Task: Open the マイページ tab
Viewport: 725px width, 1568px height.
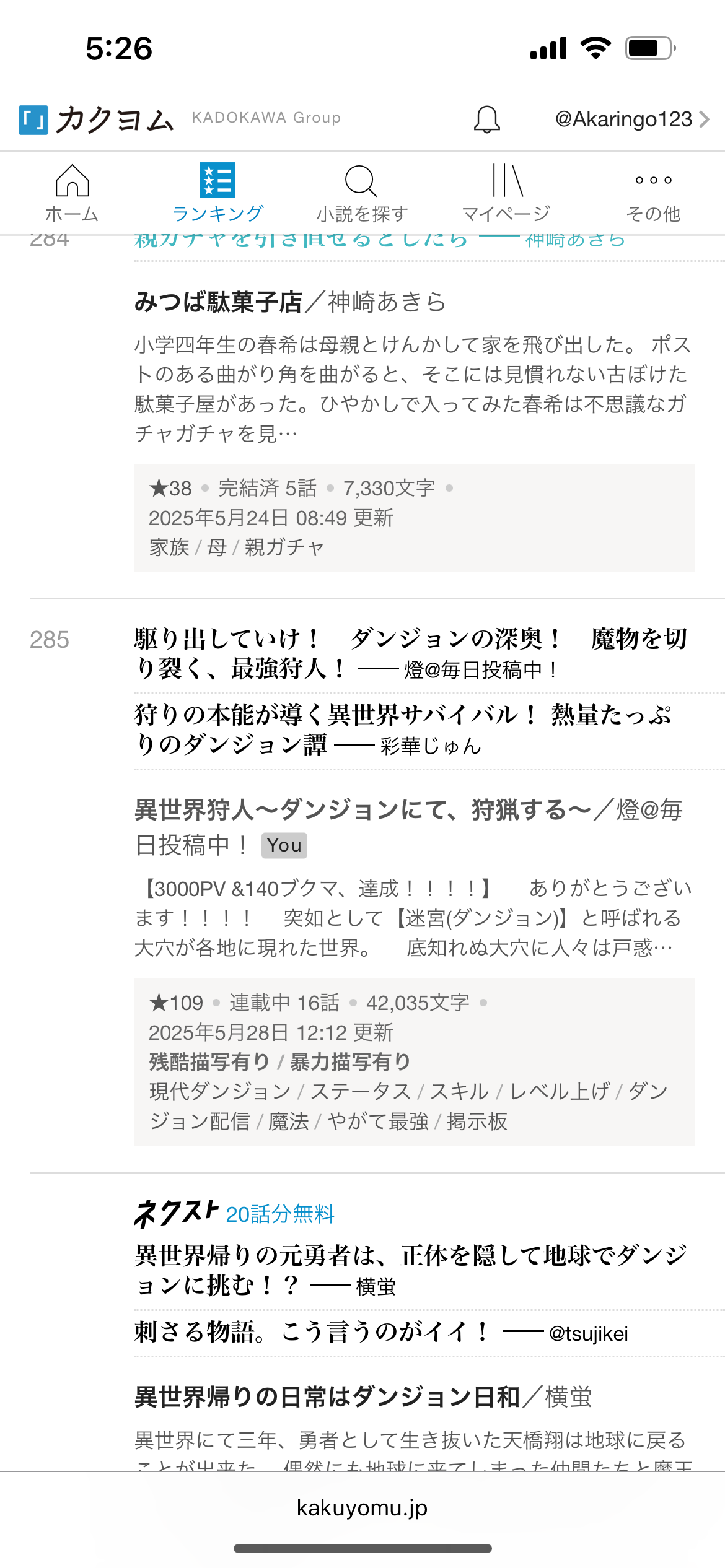Action: pos(506,193)
